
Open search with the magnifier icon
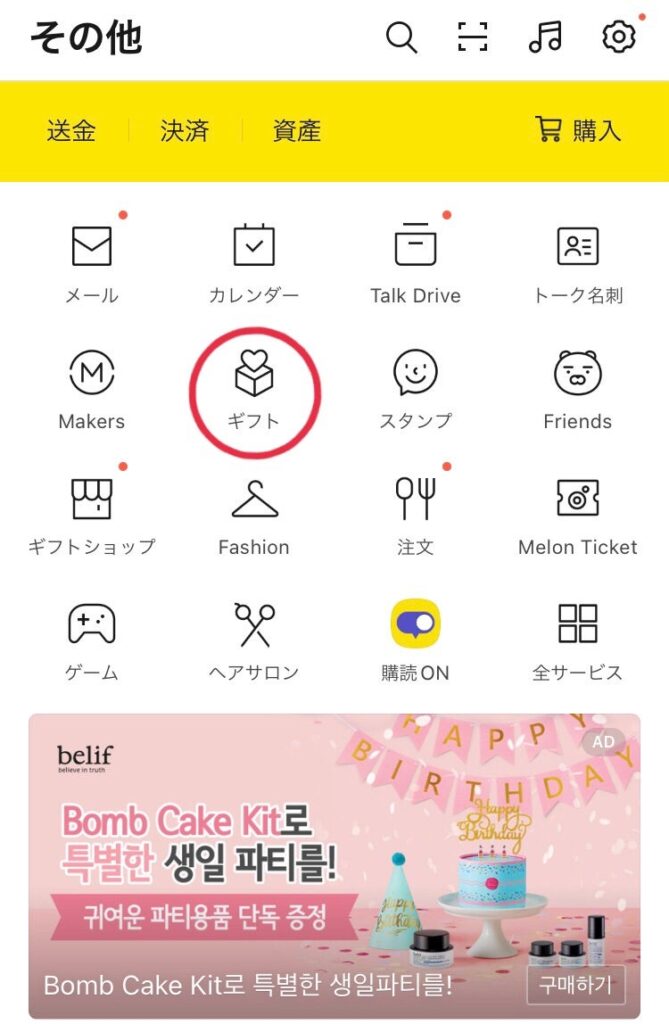[x=401, y=38]
